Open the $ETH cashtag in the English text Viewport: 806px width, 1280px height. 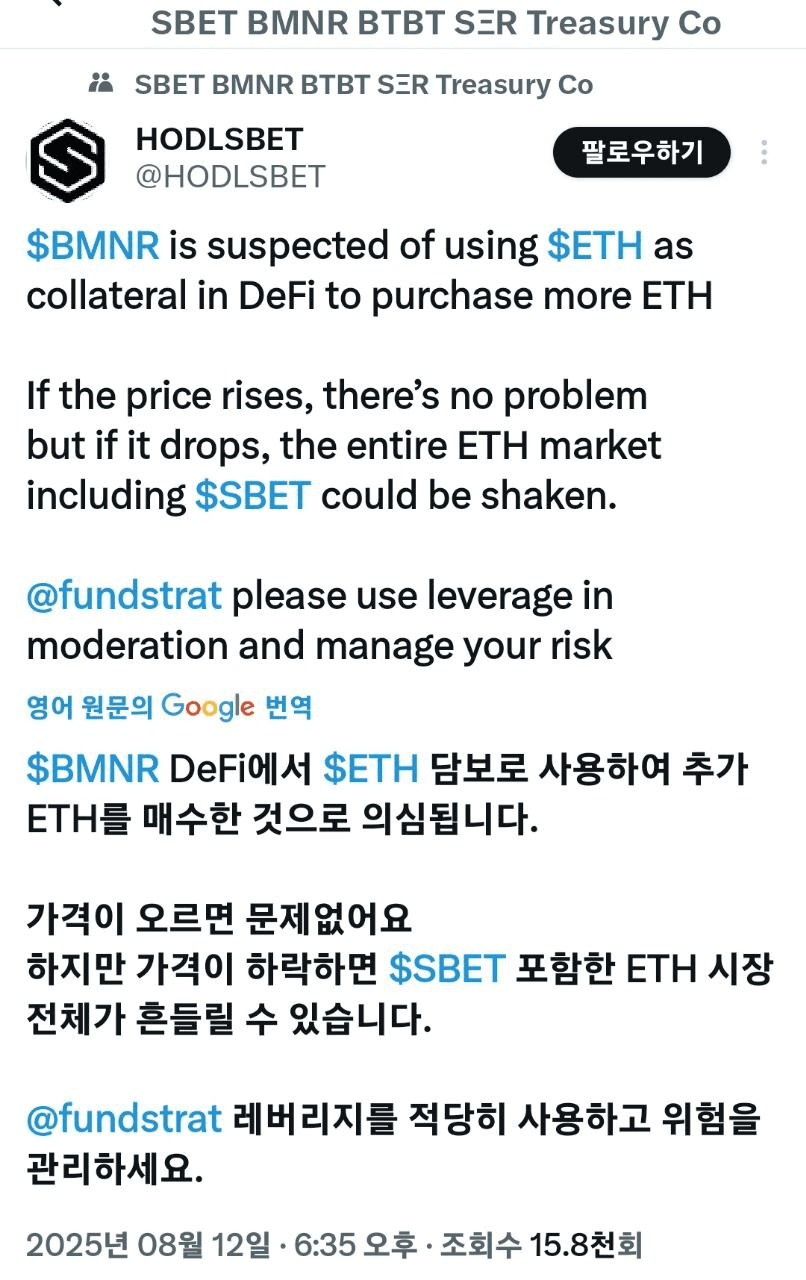pyautogui.click(x=595, y=245)
